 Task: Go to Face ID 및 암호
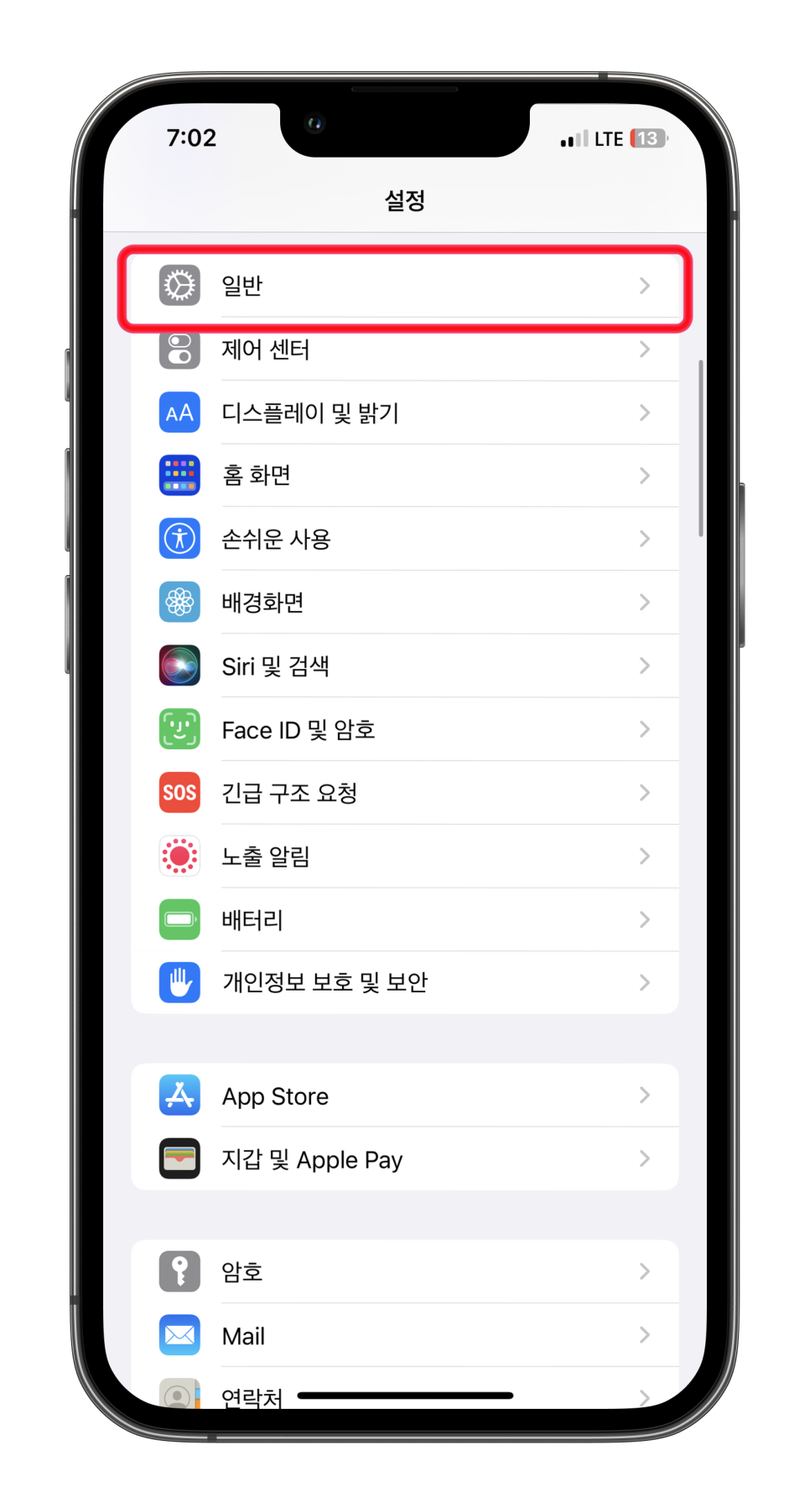pyautogui.click(x=405, y=730)
